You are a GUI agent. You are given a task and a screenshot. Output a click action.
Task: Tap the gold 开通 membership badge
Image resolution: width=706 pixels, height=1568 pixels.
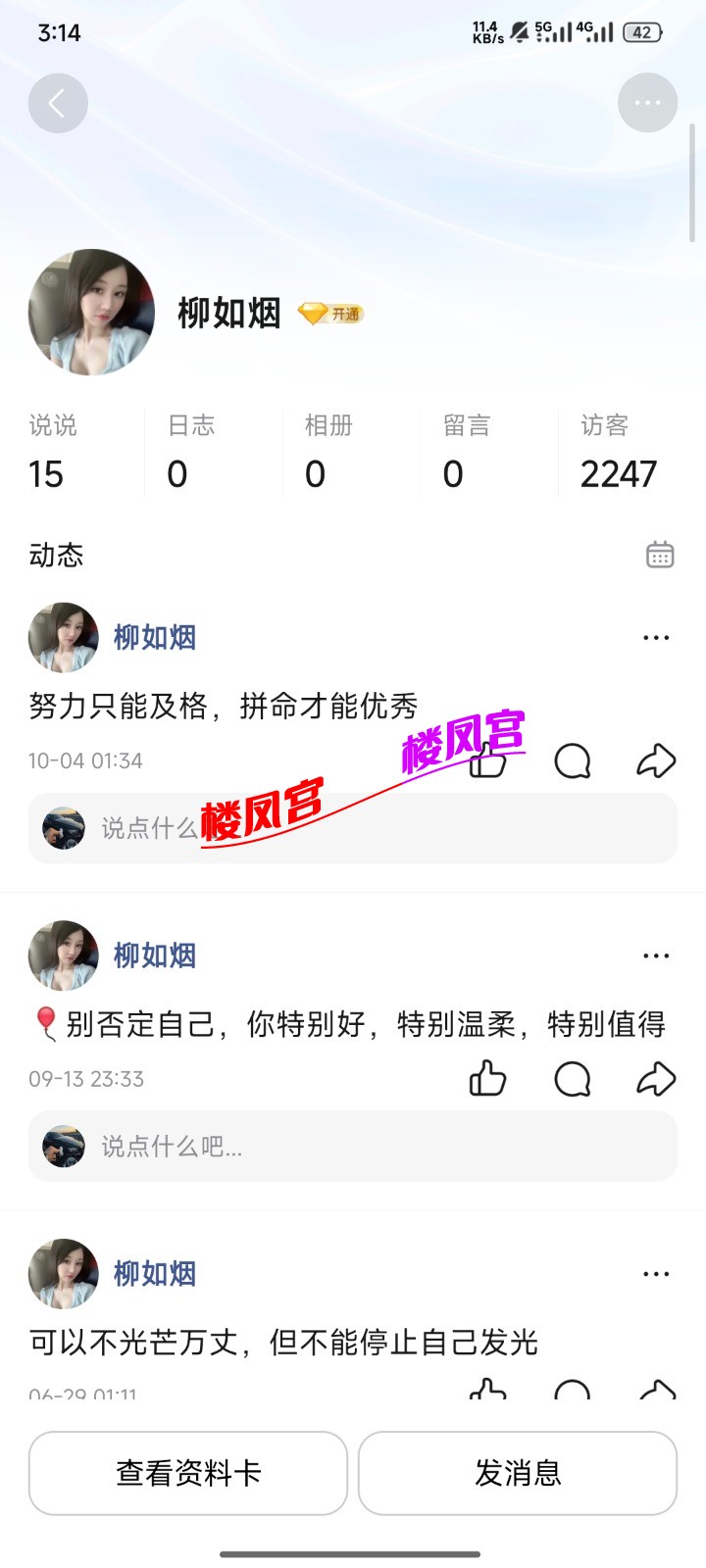point(331,314)
